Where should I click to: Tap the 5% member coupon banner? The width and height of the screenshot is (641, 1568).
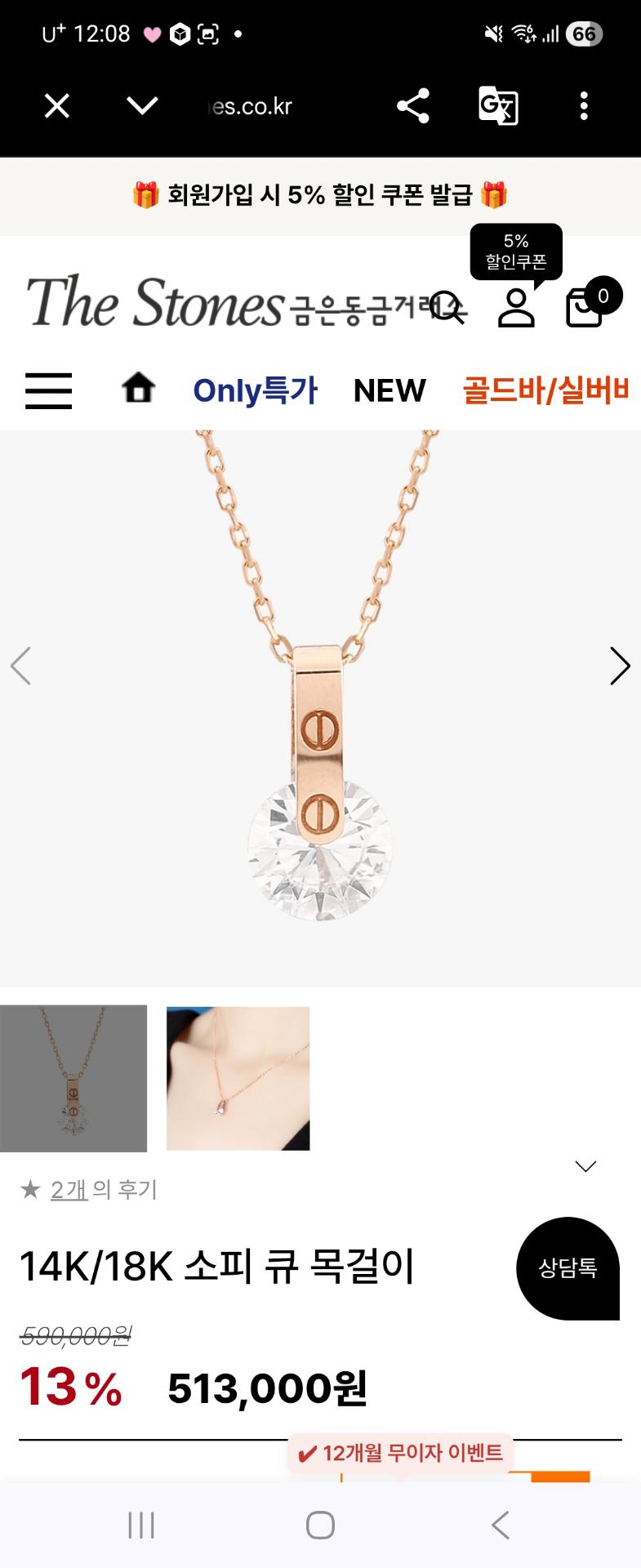320,195
